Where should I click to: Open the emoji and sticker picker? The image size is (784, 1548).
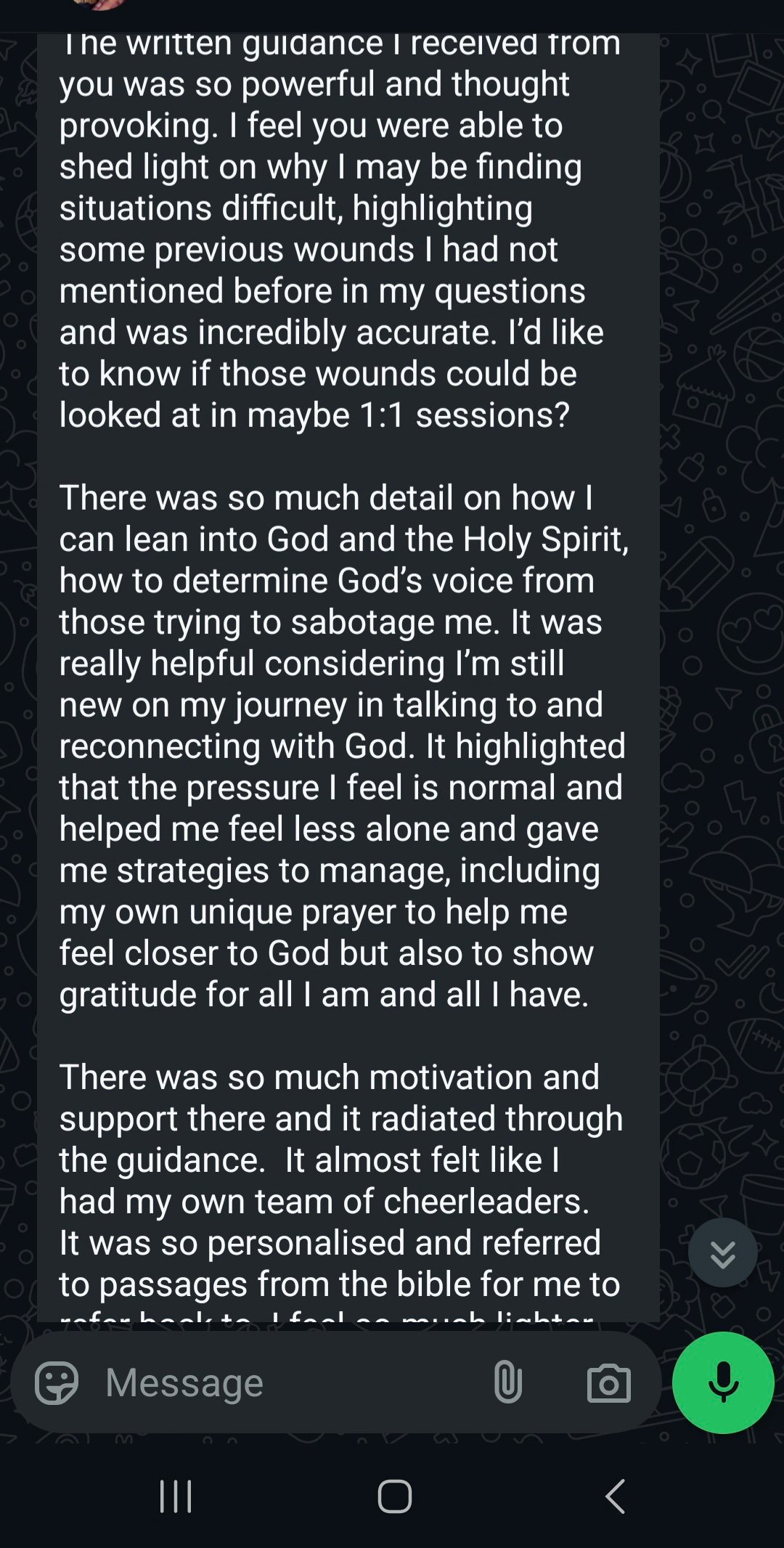pos(57,1383)
